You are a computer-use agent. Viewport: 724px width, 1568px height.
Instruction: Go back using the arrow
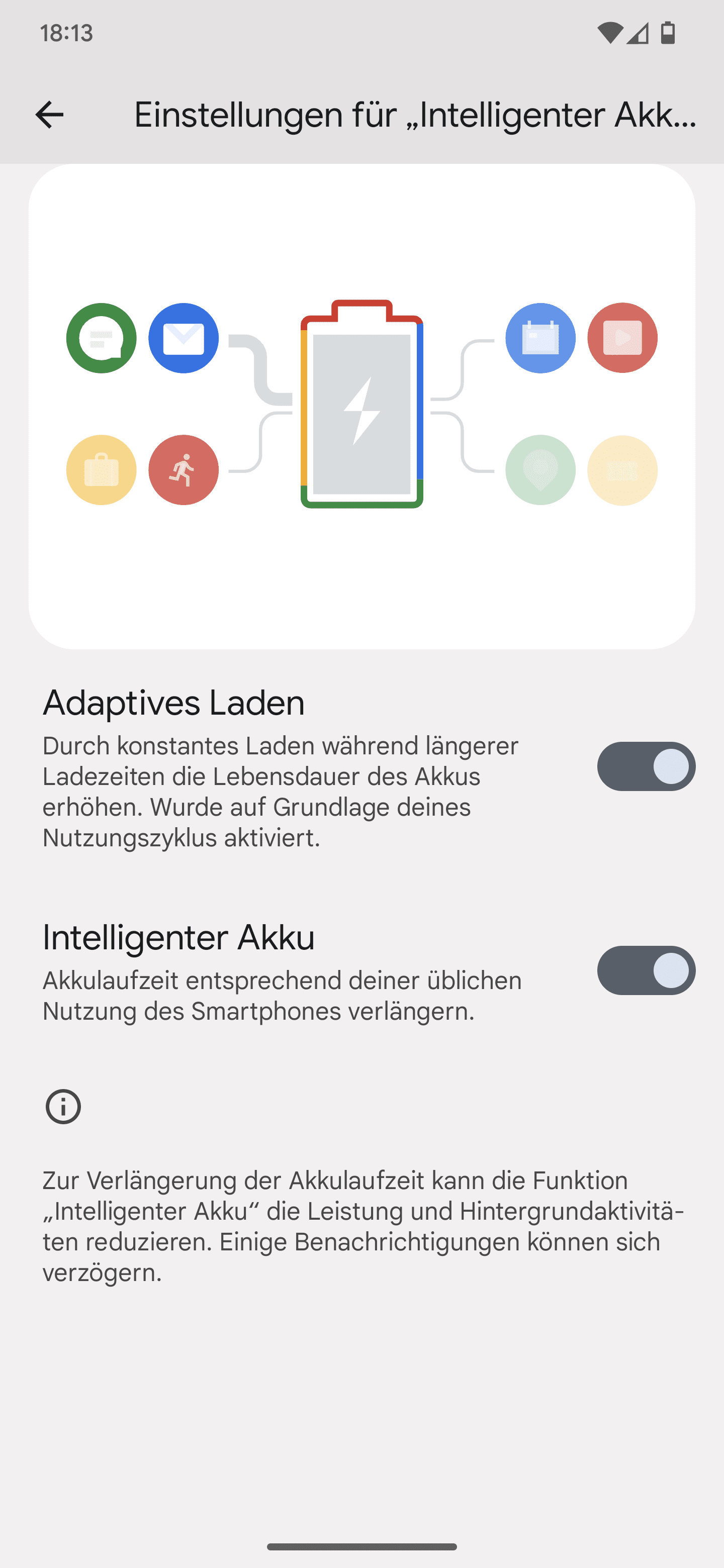pyautogui.click(x=49, y=115)
